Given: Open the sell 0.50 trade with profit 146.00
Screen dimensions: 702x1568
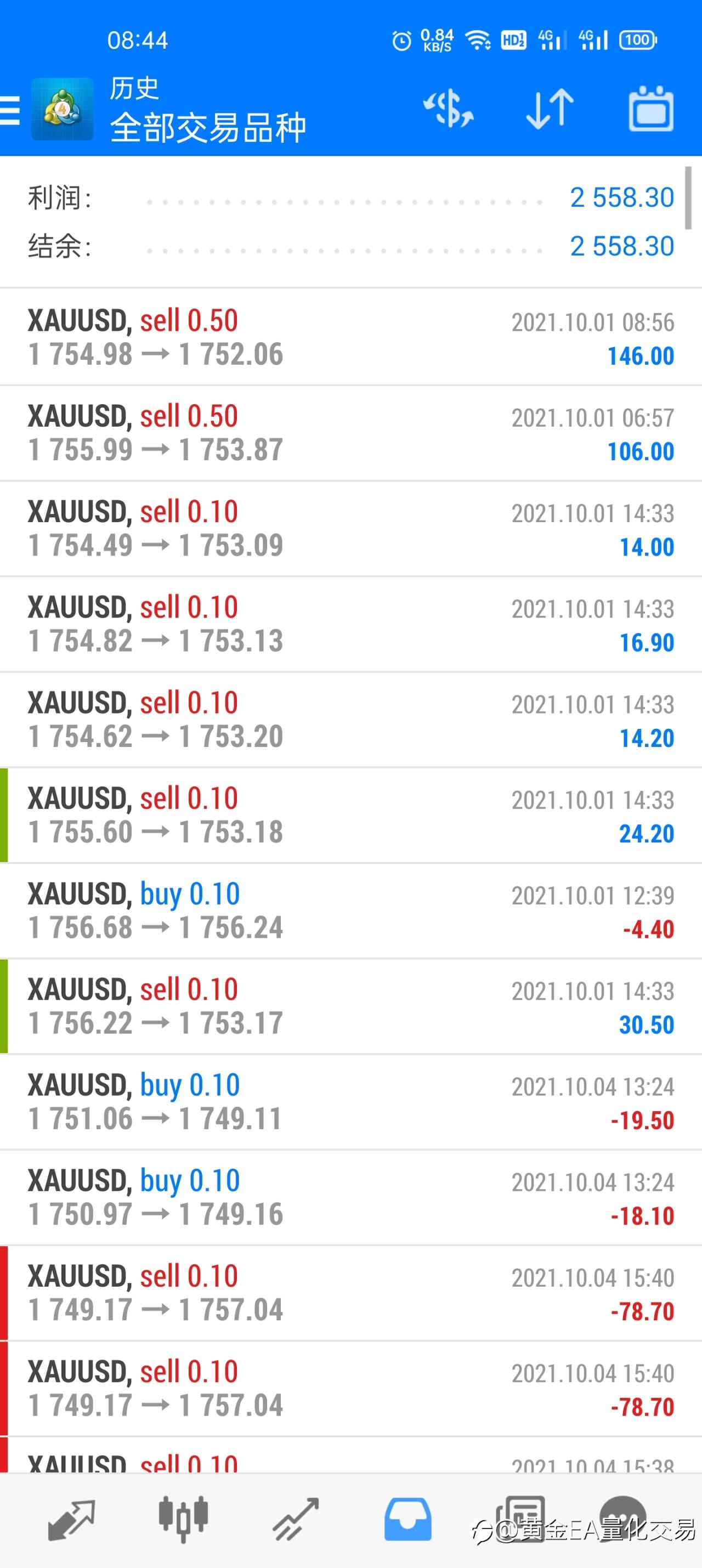Looking at the screenshot, I should (x=350, y=337).
